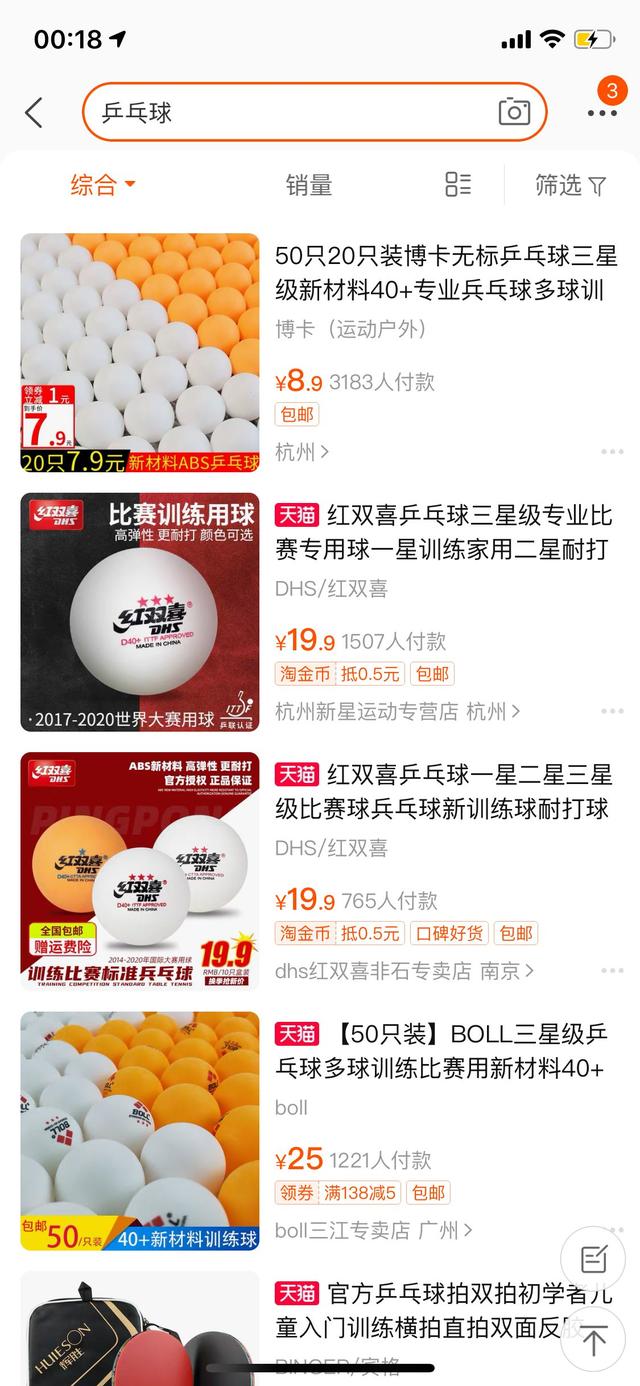
Task: Open more options for the 博卡 ¥8.9 item
Action: click(x=612, y=452)
